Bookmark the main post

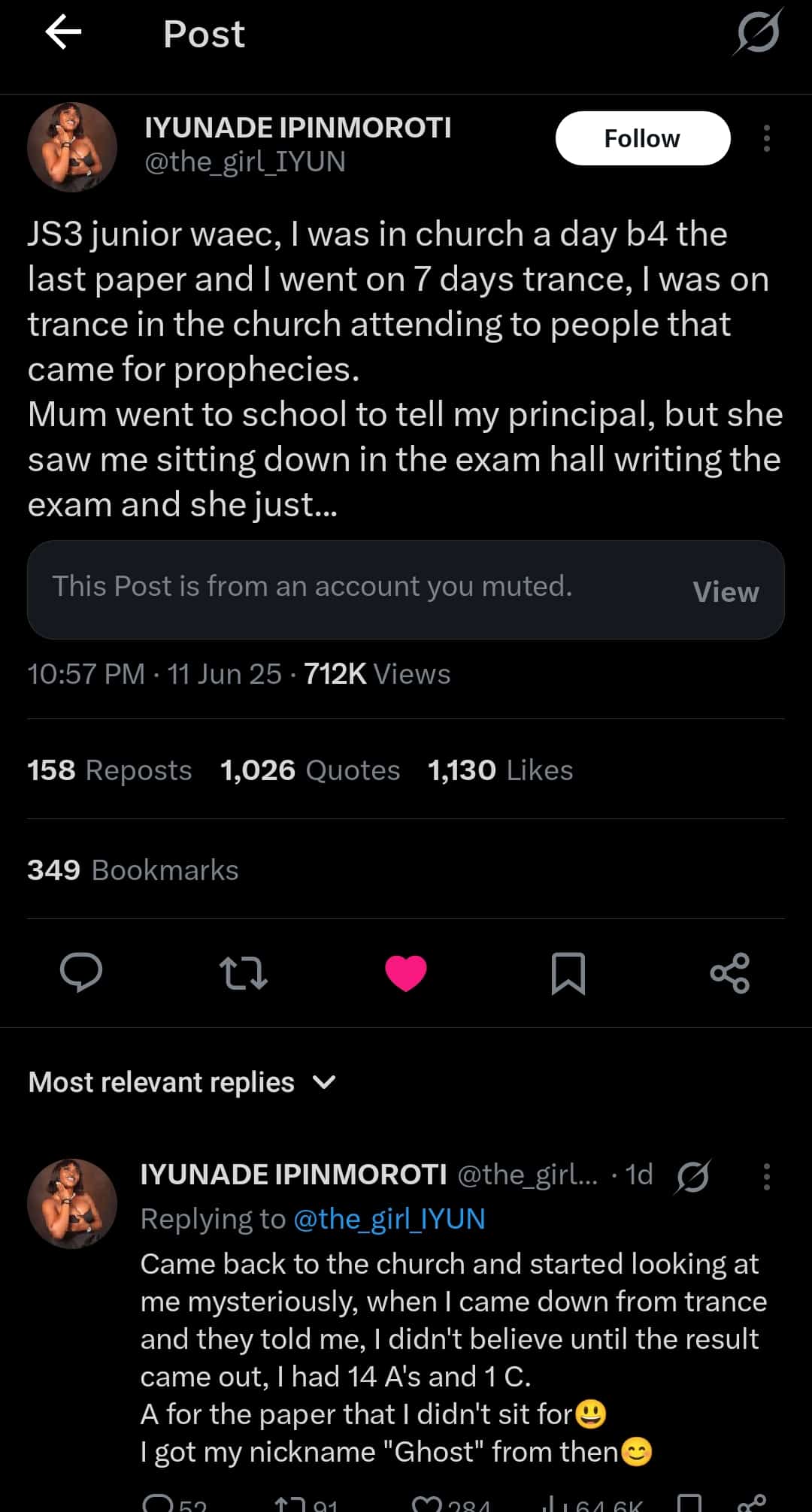point(568,973)
